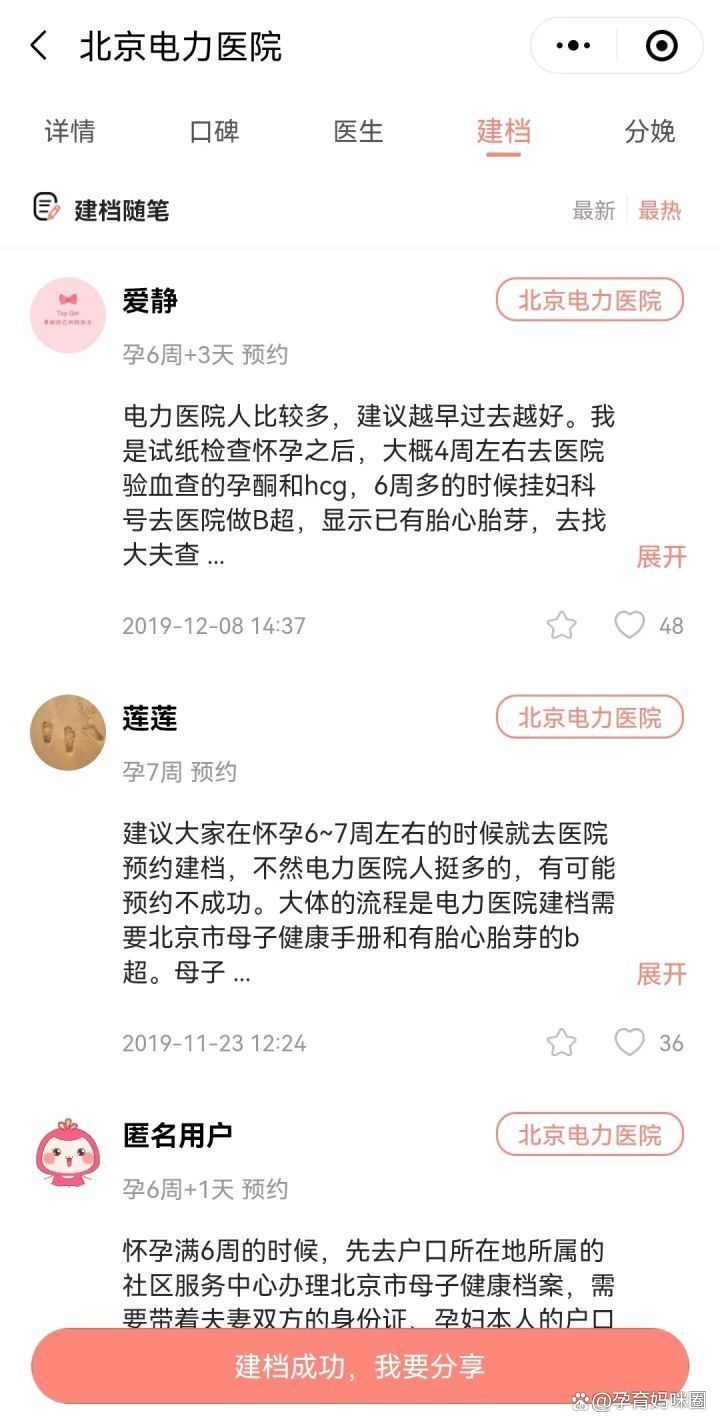720x1426 pixels.
Task: Favorite 爱静's post using the star icon
Action: point(562,625)
